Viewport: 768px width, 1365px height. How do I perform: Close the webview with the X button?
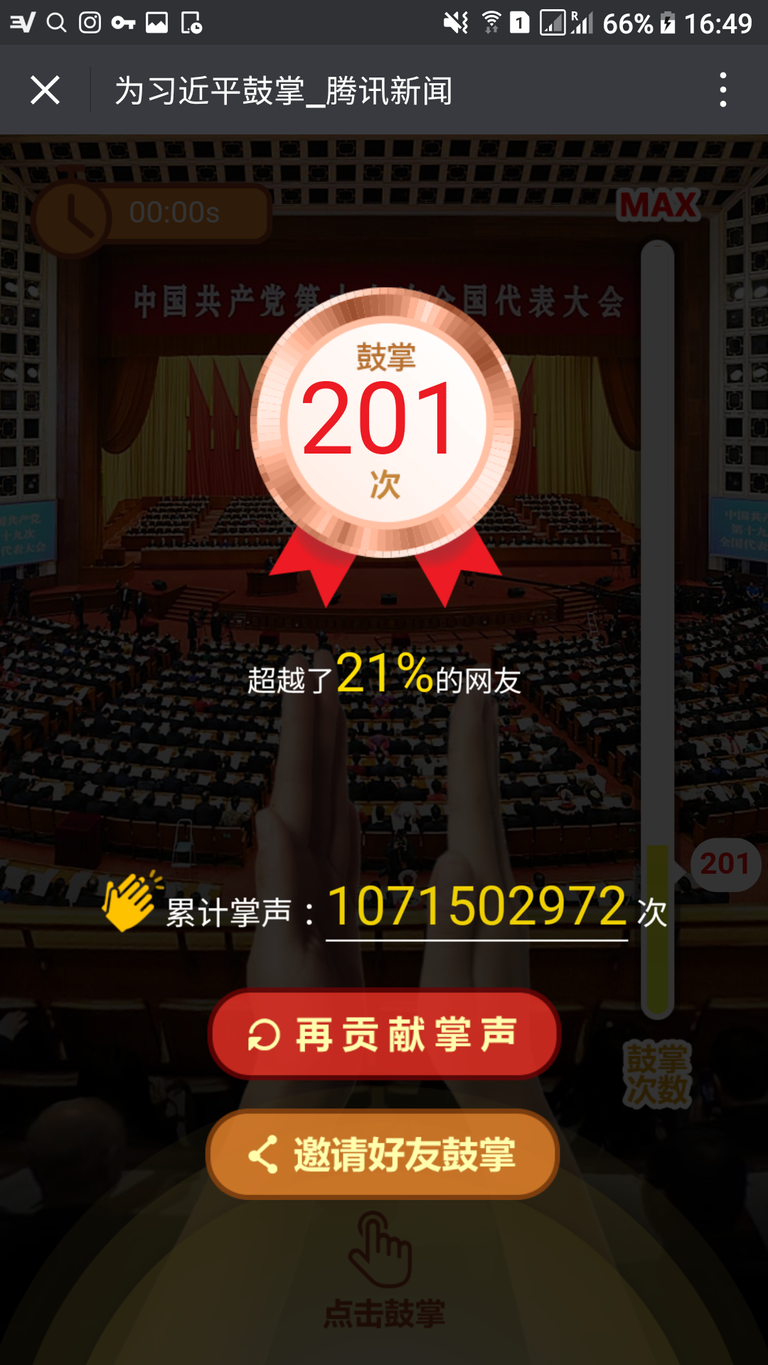[45, 91]
